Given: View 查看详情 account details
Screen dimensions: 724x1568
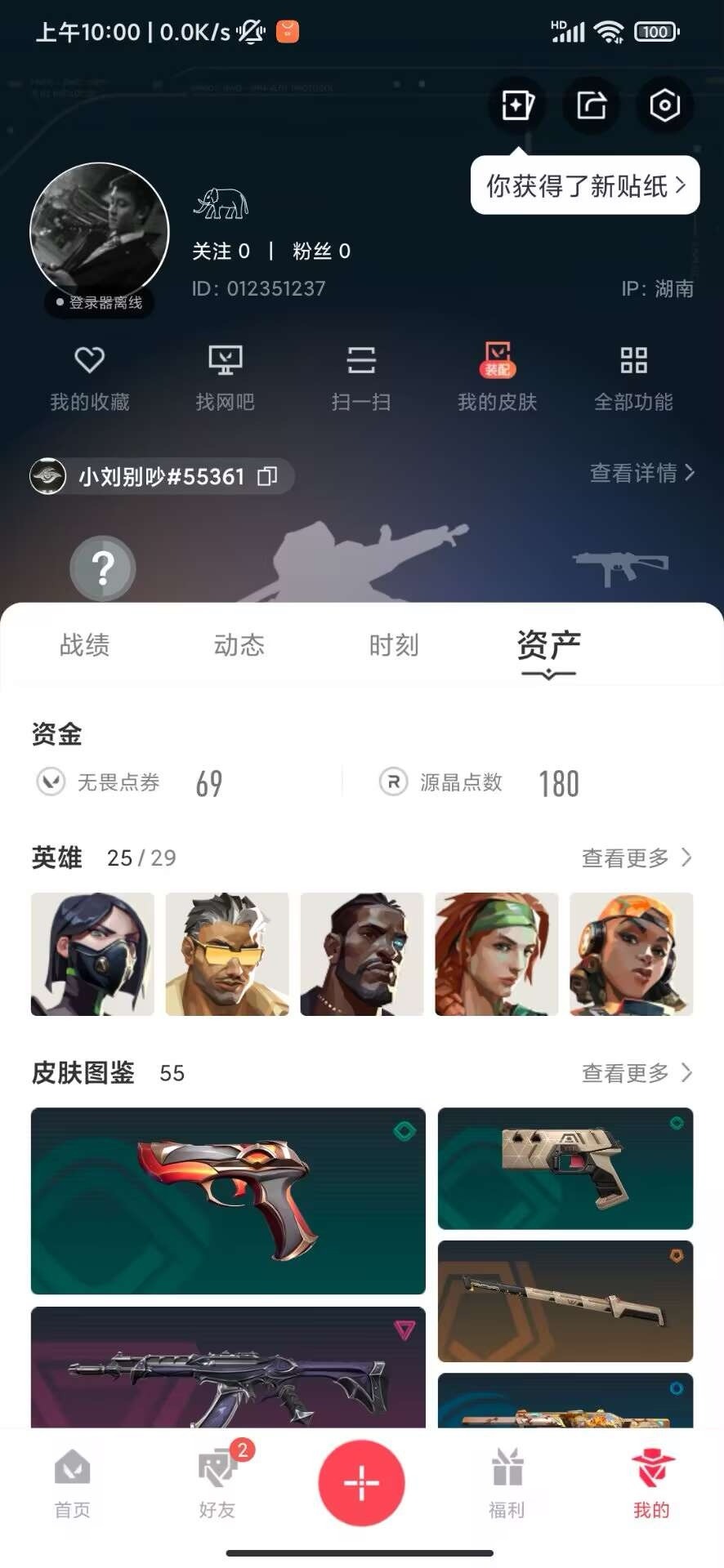Looking at the screenshot, I should (642, 473).
